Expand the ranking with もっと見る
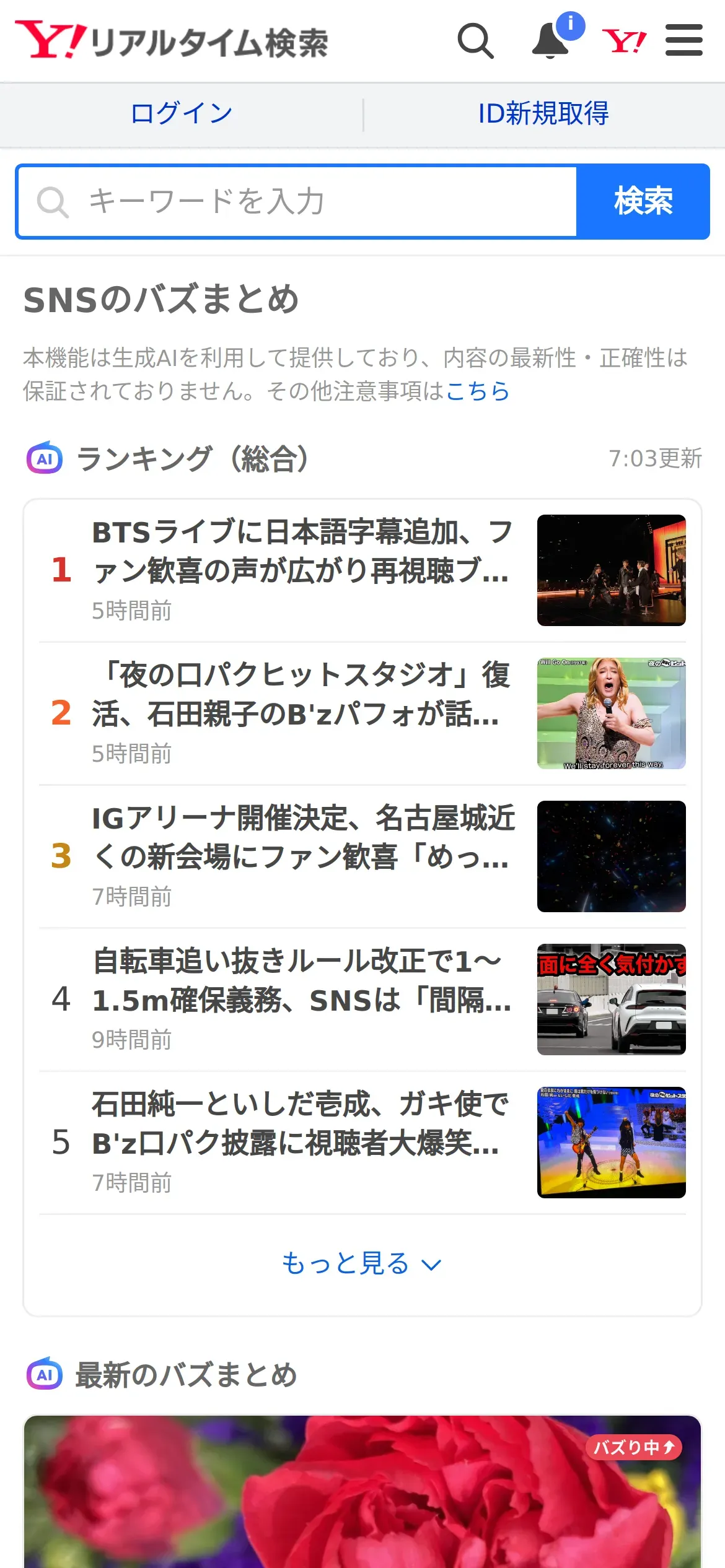725x1568 pixels. [x=362, y=1264]
